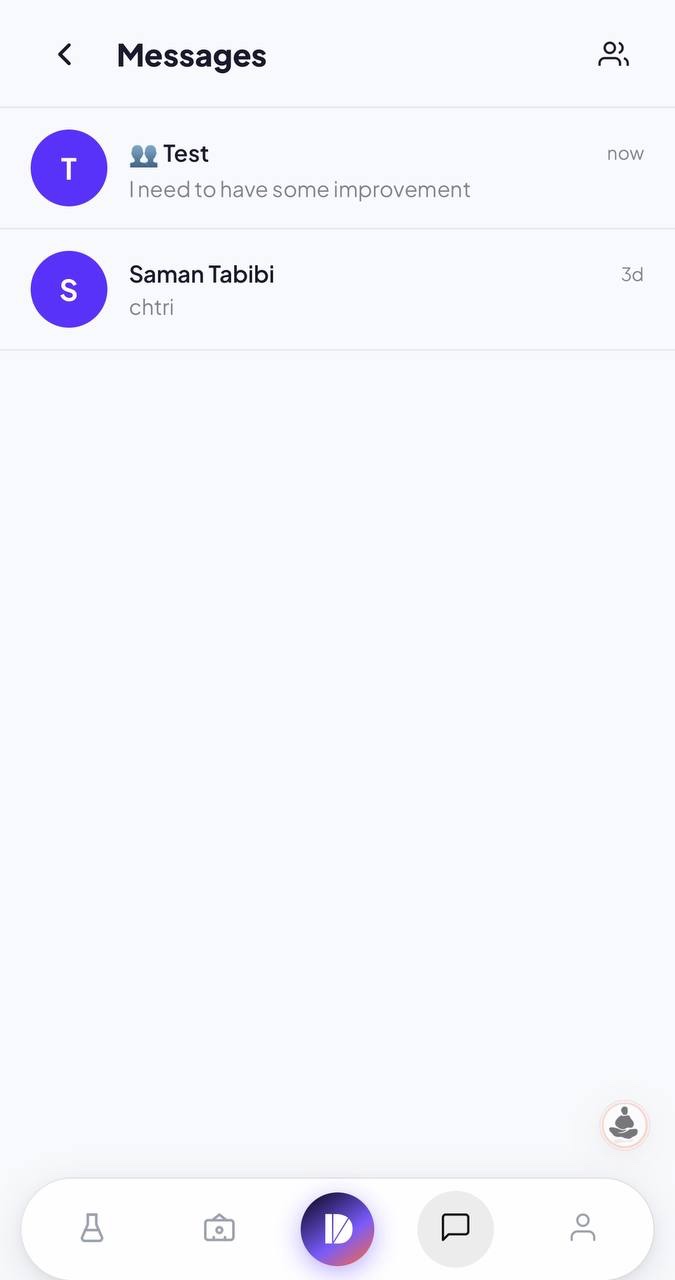The image size is (675, 1280).
Task: Switch to the camera tab
Action: click(x=219, y=1228)
